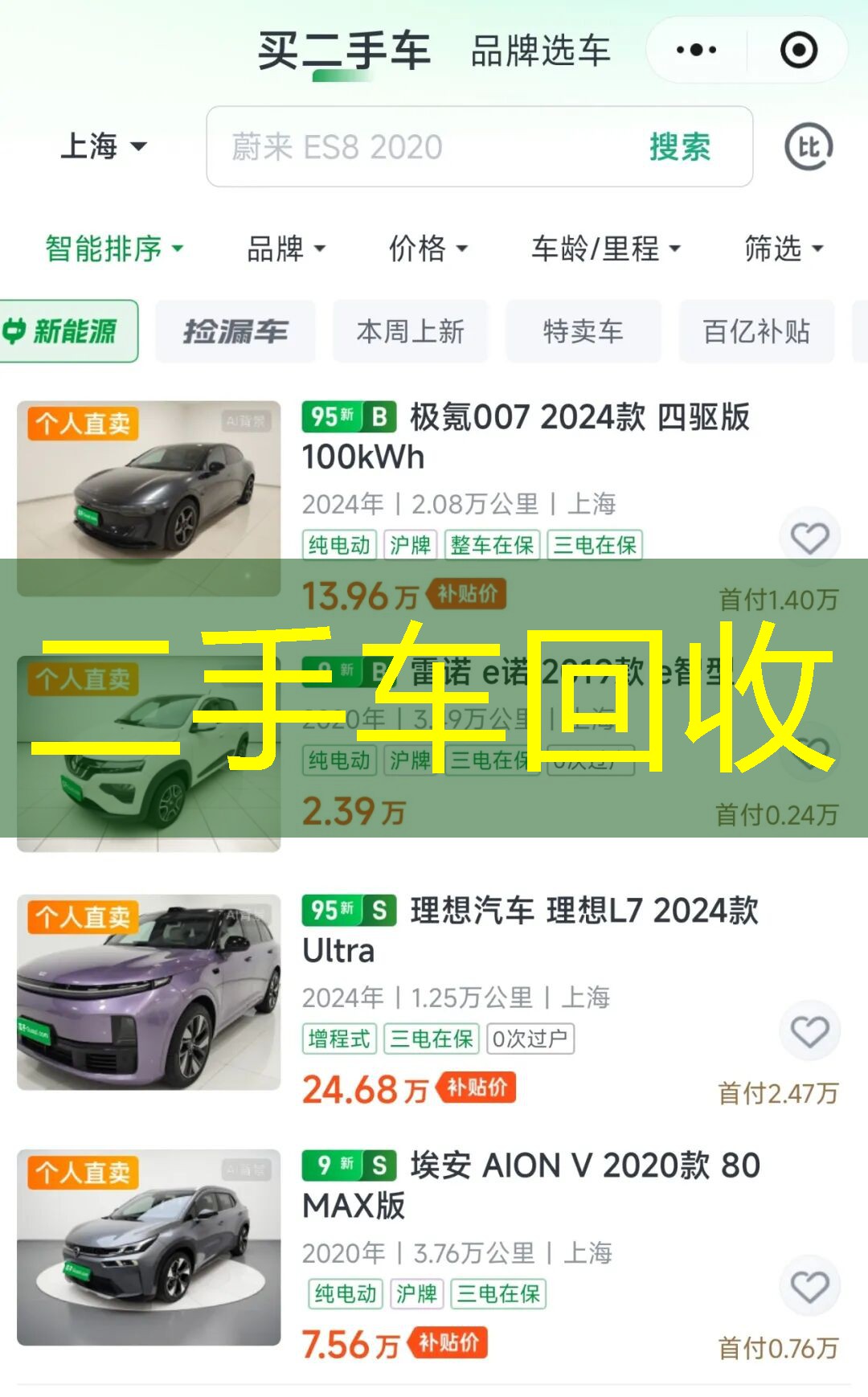Viewport: 868px width, 1397px height.
Task: Switch to the 品牌选车 tab
Action: (540, 51)
